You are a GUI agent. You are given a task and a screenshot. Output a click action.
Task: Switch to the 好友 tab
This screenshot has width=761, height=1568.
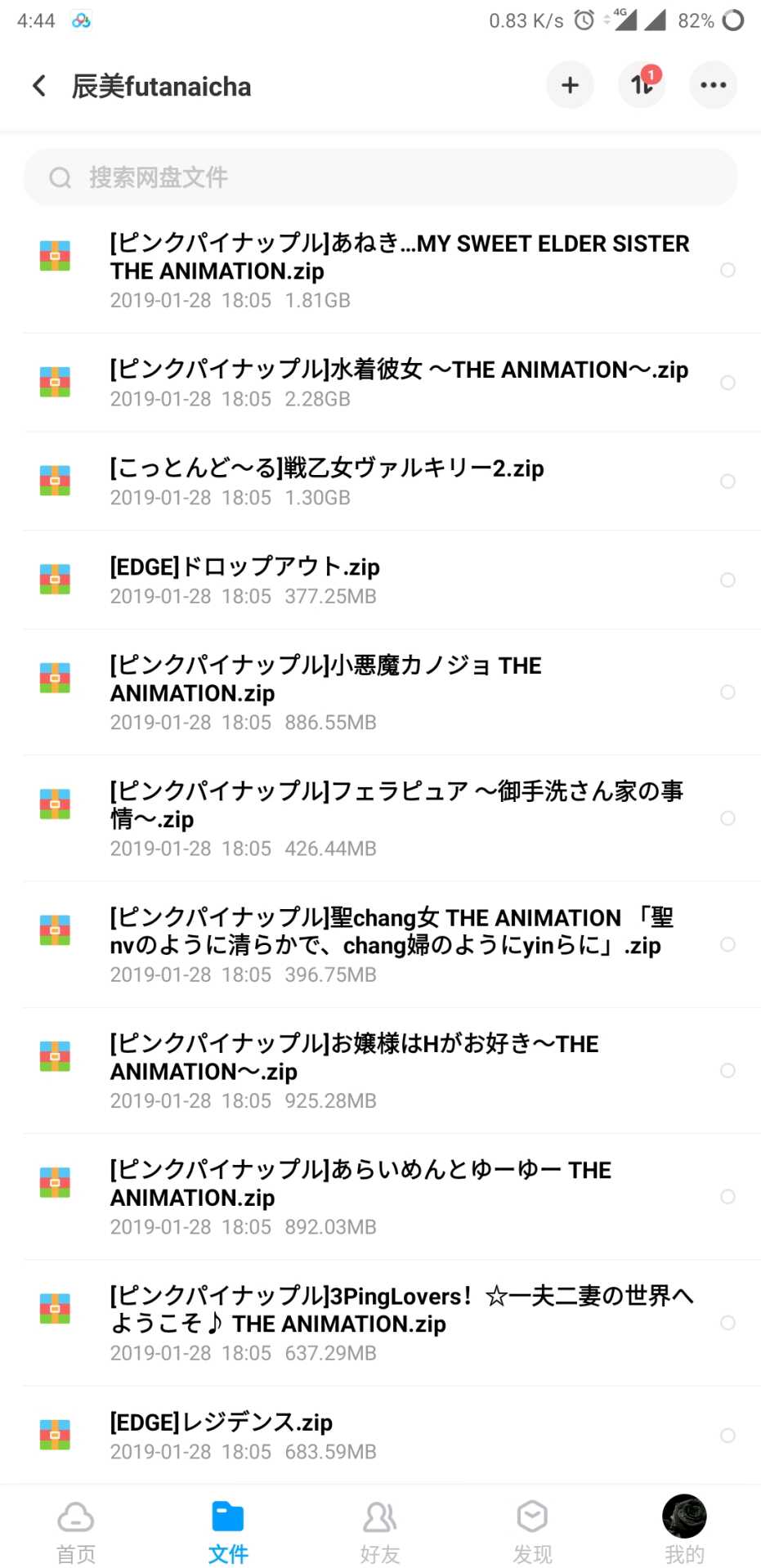pyautogui.click(x=380, y=1530)
